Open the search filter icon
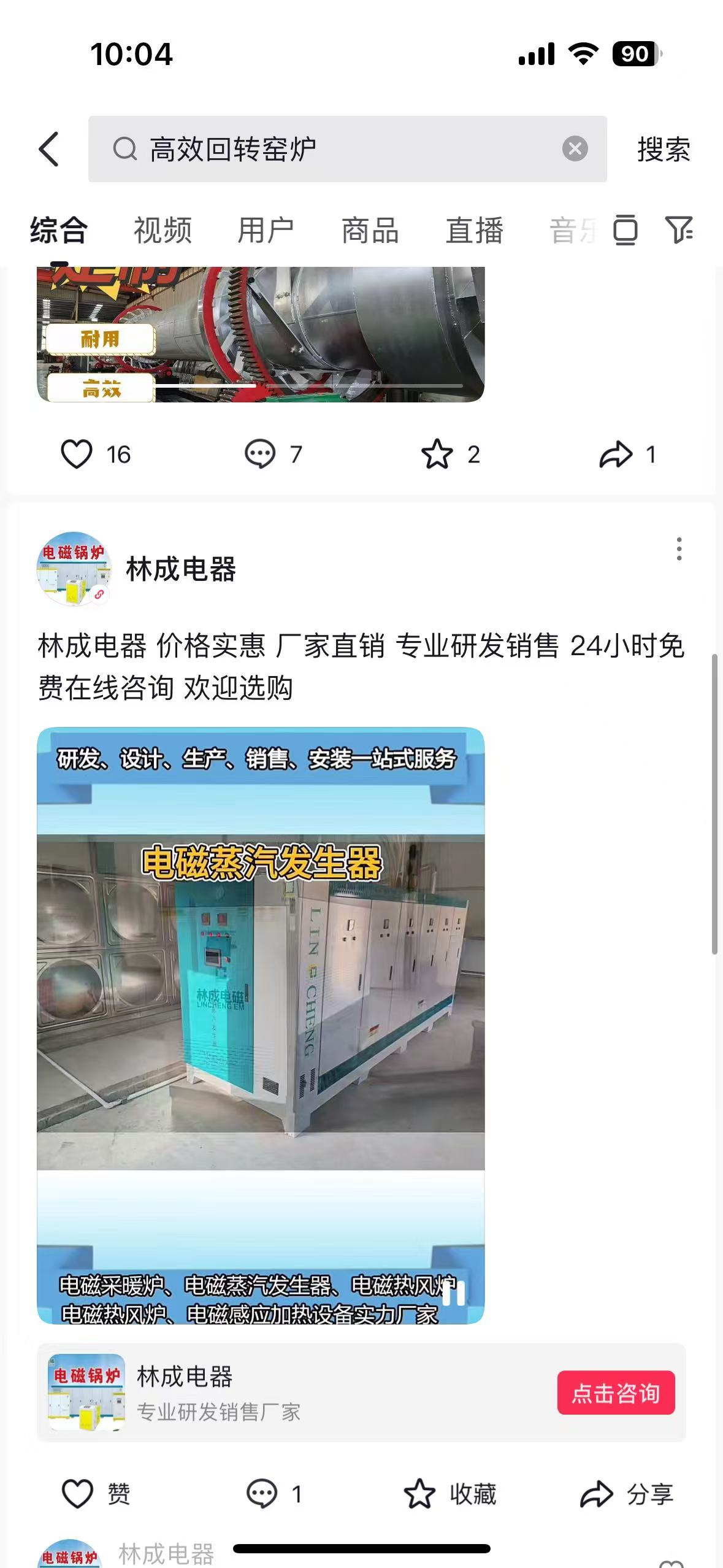The width and height of the screenshot is (723, 1568). 679,230
